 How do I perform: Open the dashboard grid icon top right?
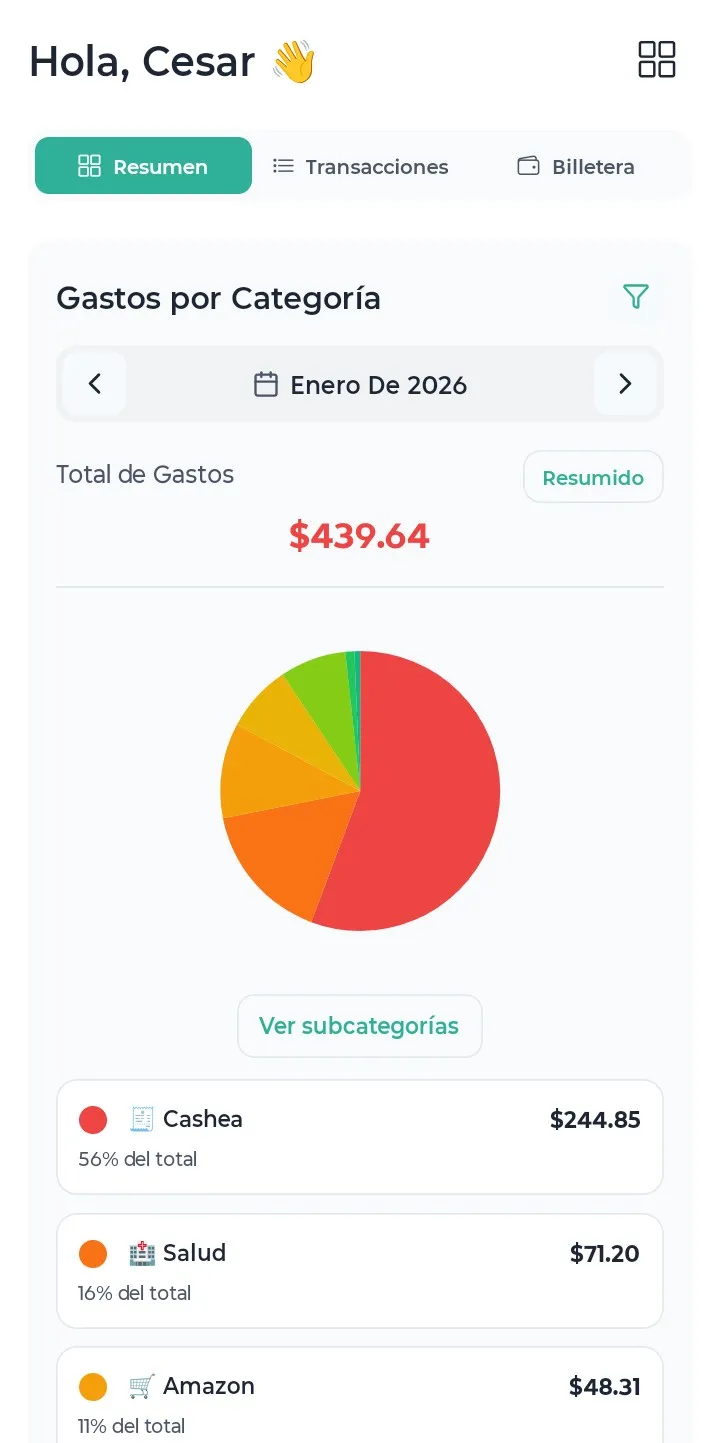pyautogui.click(x=657, y=60)
